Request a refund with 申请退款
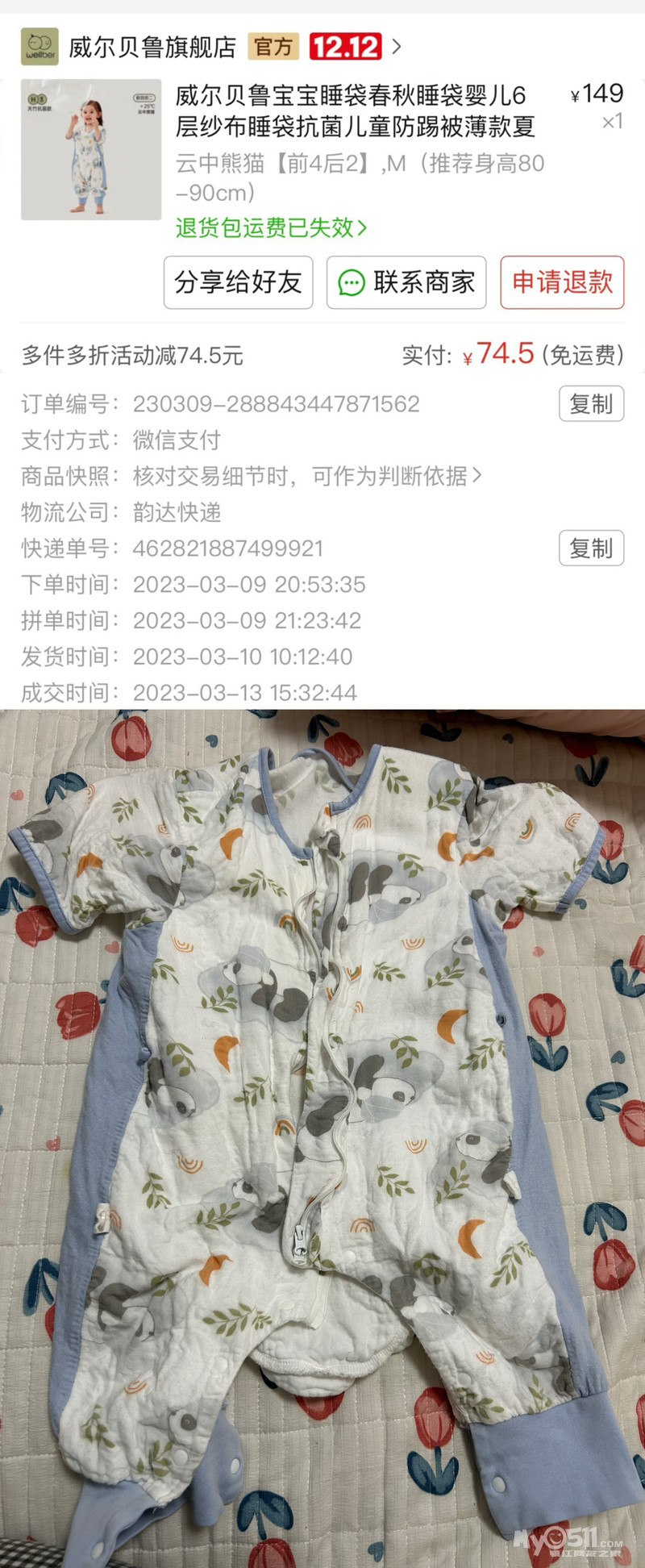645x1568 pixels. pyautogui.click(x=562, y=282)
